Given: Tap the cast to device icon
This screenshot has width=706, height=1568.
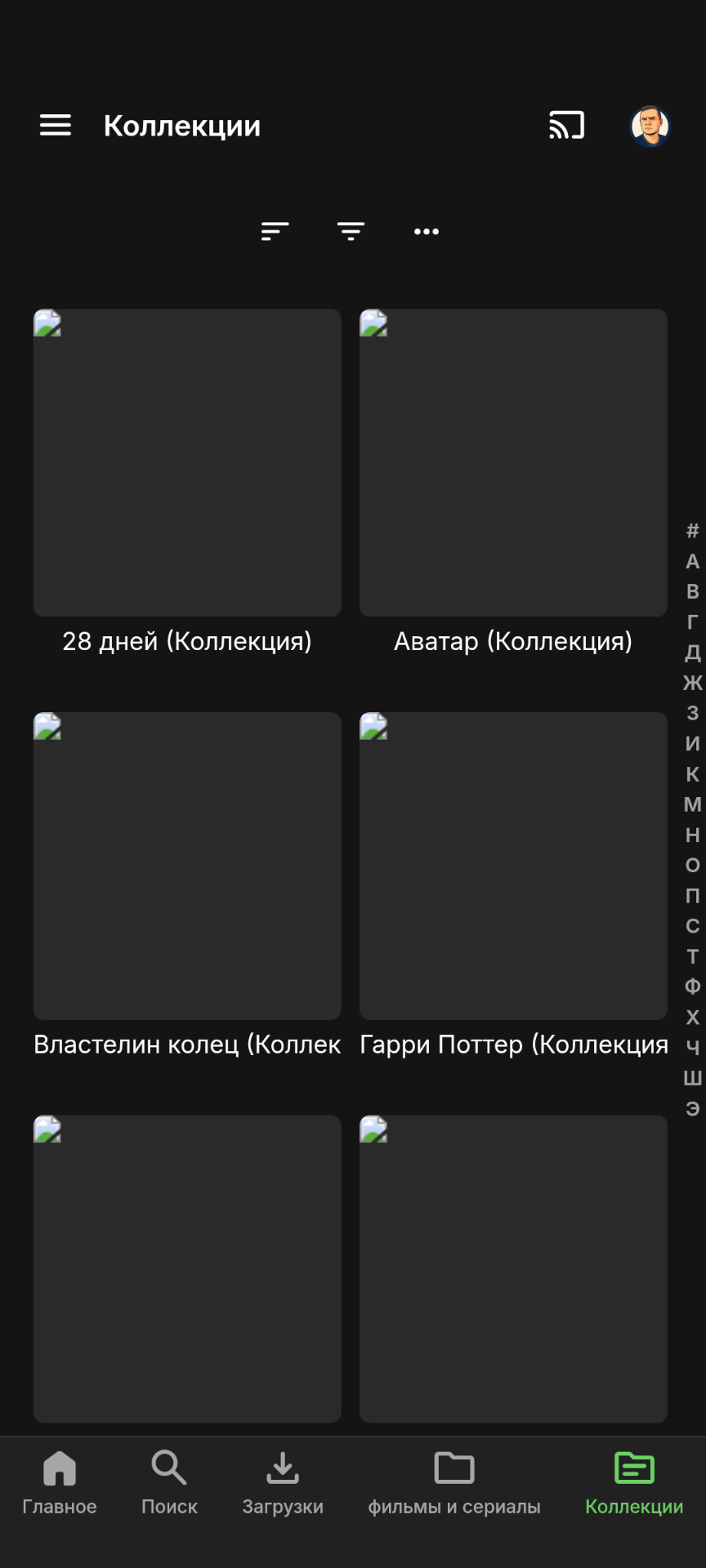Looking at the screenshot, I should [x=566, y=126].
